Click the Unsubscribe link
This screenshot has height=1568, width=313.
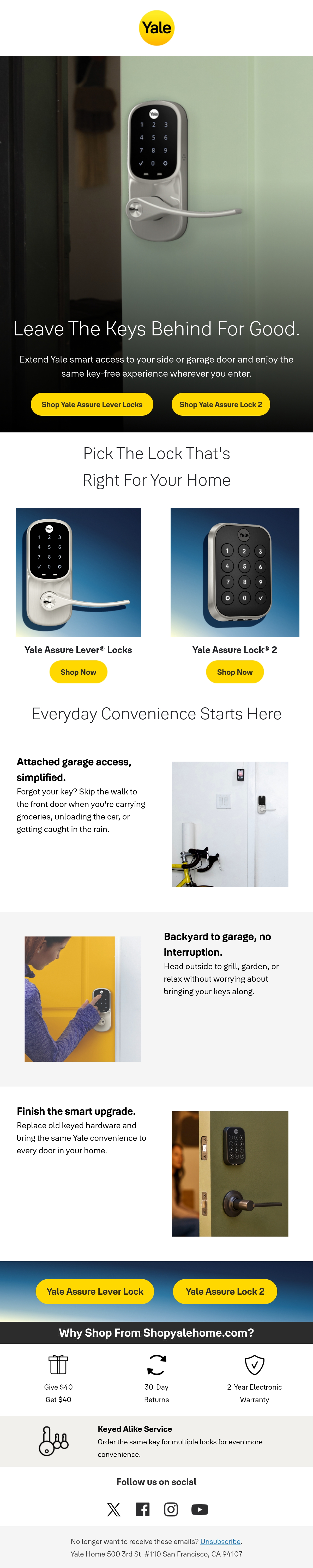(220, 1541)
